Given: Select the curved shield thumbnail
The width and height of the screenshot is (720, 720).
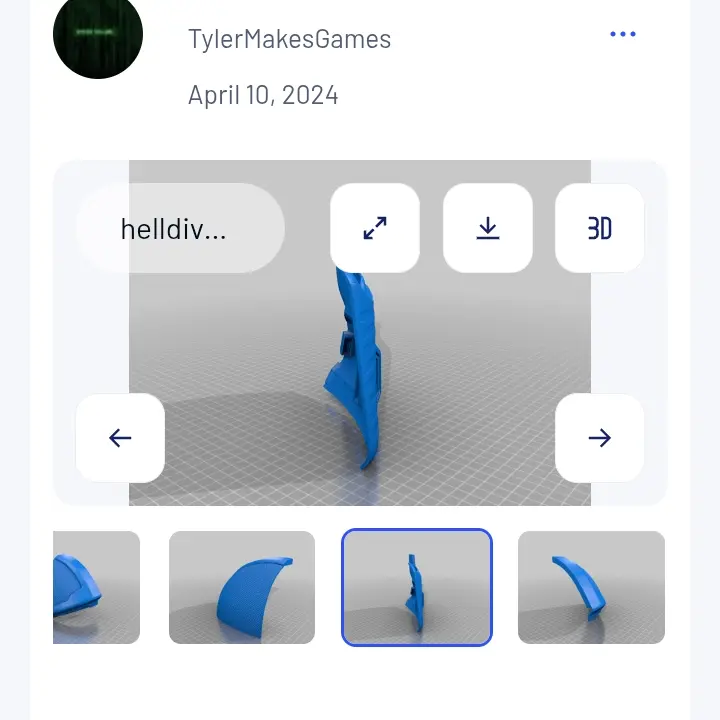Looking at the screenshot, I should 242,587.
